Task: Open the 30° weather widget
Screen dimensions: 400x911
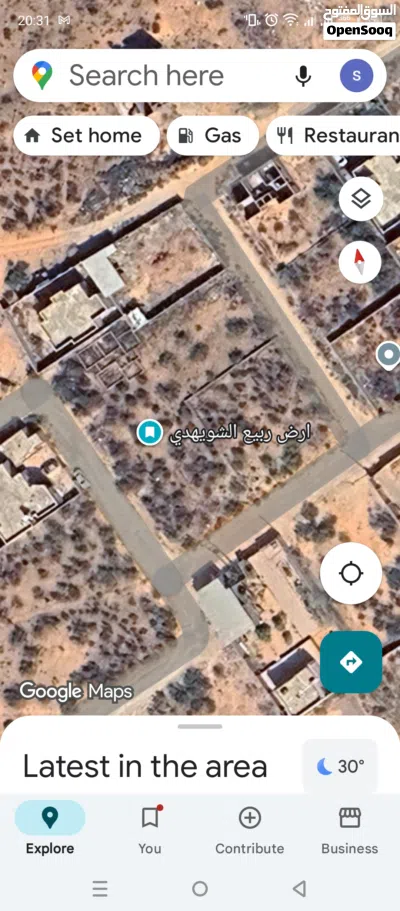Action: [x=341, y=766]
